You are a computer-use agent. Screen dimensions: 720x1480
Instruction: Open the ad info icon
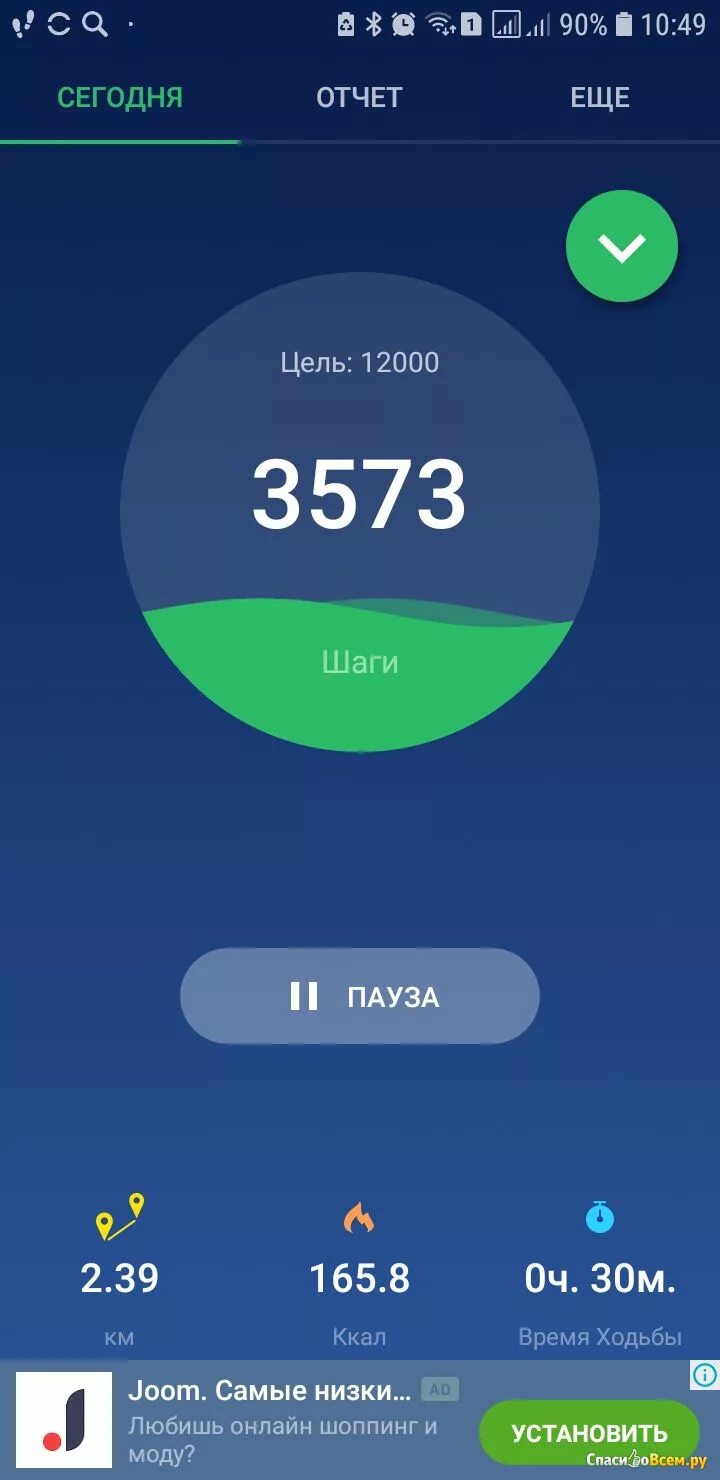(x=704, y=1375)
